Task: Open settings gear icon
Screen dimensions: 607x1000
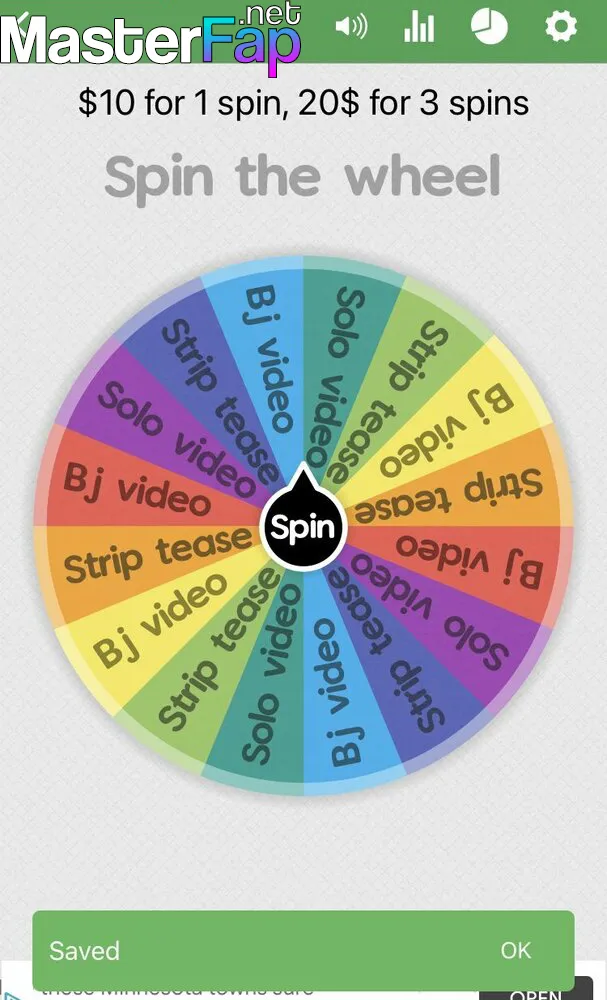Action: (561, 27)
